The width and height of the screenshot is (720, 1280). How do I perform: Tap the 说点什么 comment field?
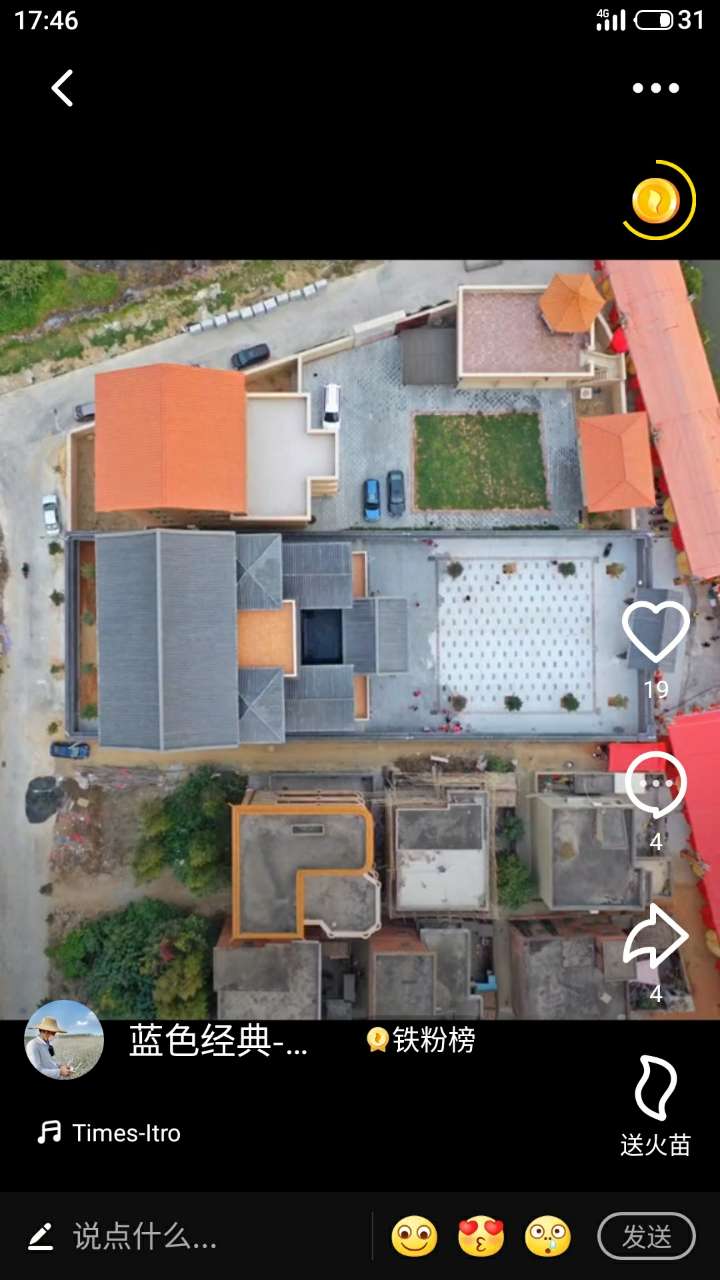pyautogui.click(x=145, y=1237)
